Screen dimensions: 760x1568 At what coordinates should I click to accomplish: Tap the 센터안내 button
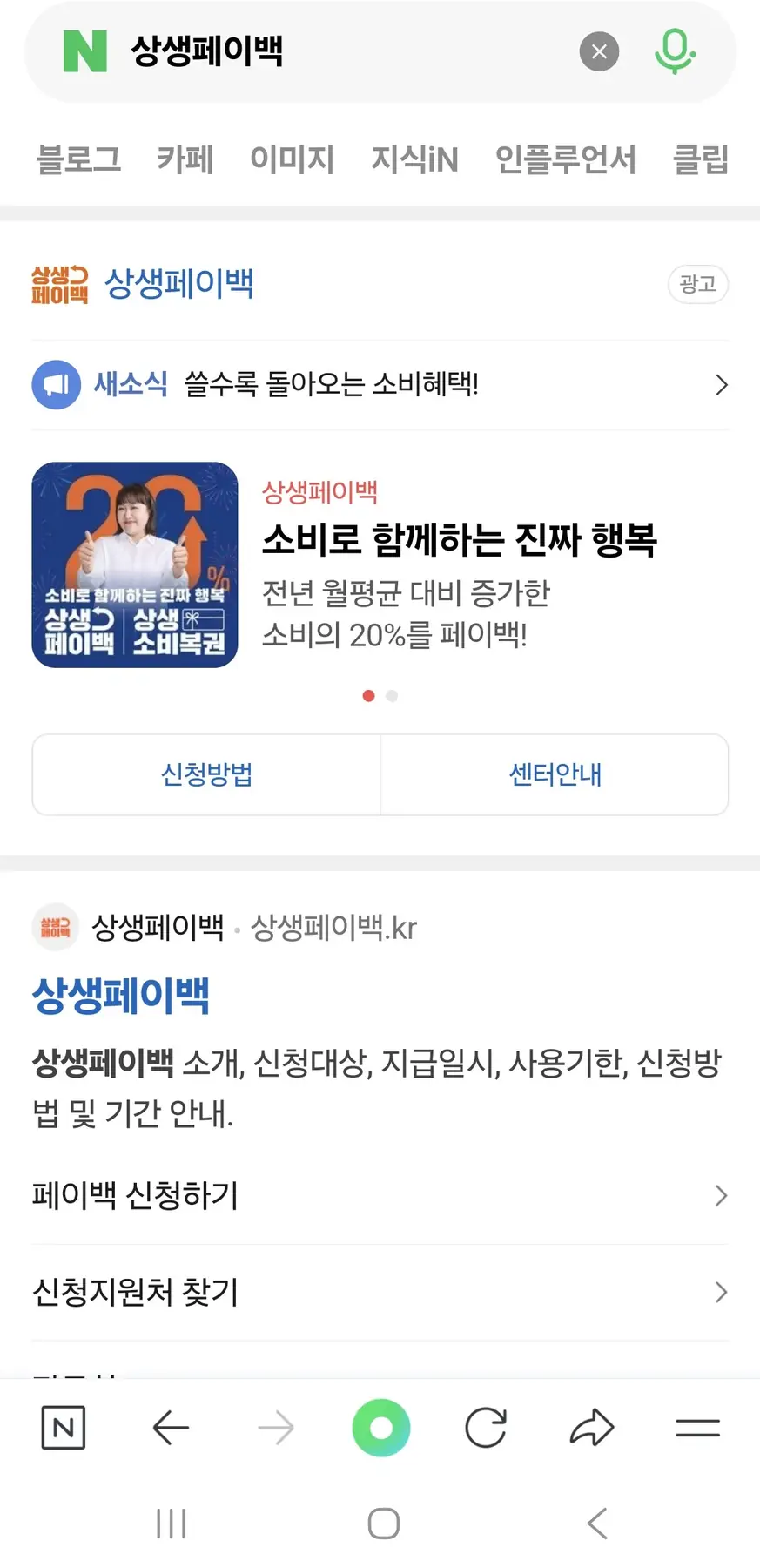(555, 774)
